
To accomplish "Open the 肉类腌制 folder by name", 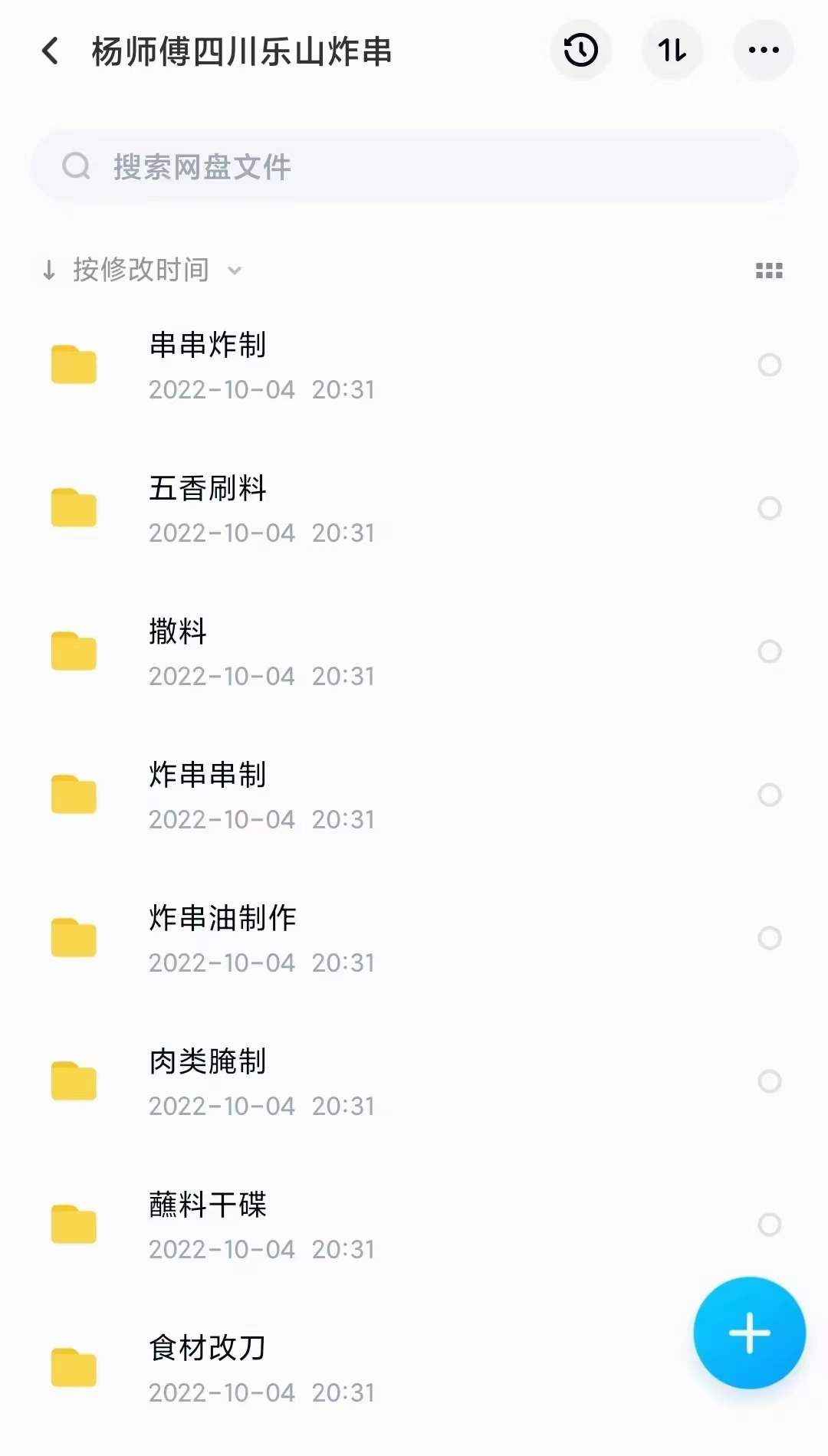I will click(x=207, y=1061).
